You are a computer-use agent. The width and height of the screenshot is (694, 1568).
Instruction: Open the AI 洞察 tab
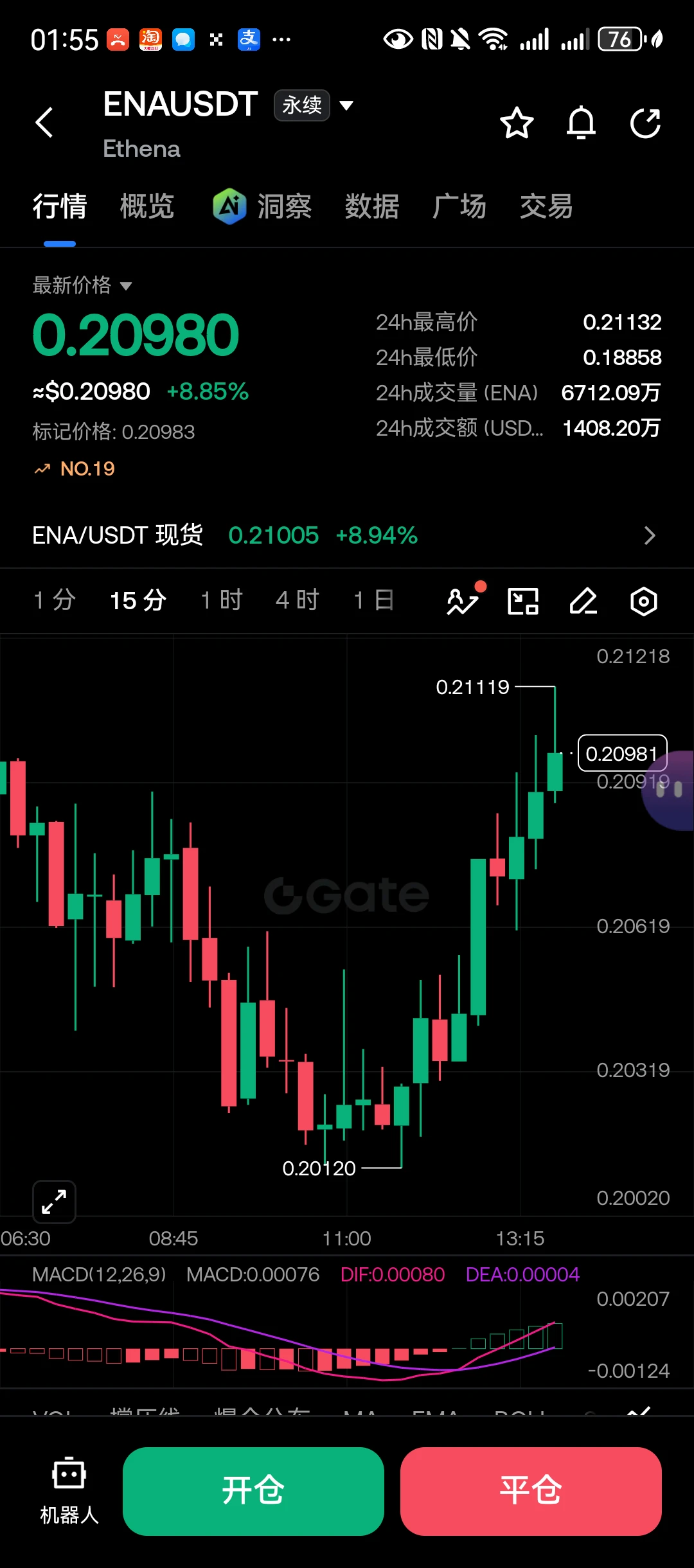pos(262,206)
